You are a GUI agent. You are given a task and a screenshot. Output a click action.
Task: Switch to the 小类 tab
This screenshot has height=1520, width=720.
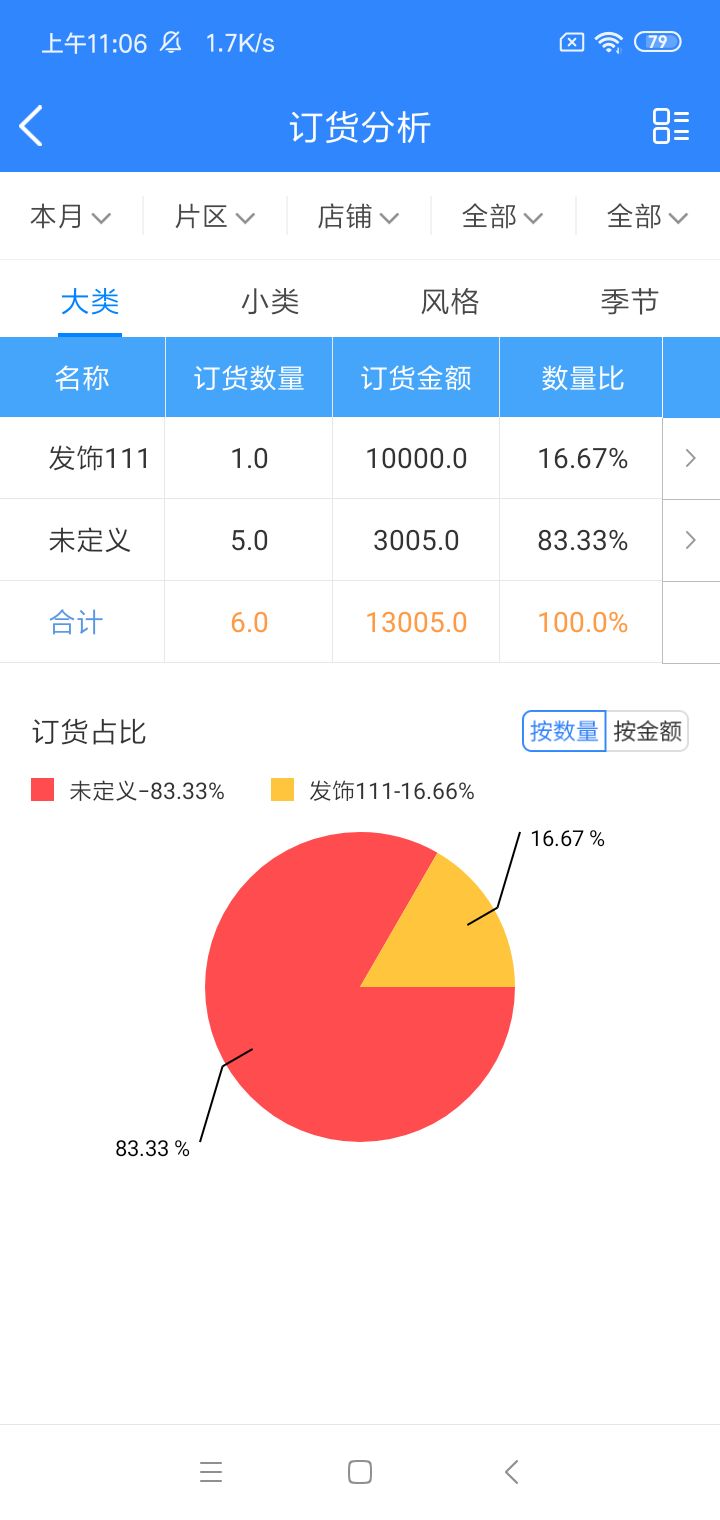pyautogui.click(x=270, y=302)
